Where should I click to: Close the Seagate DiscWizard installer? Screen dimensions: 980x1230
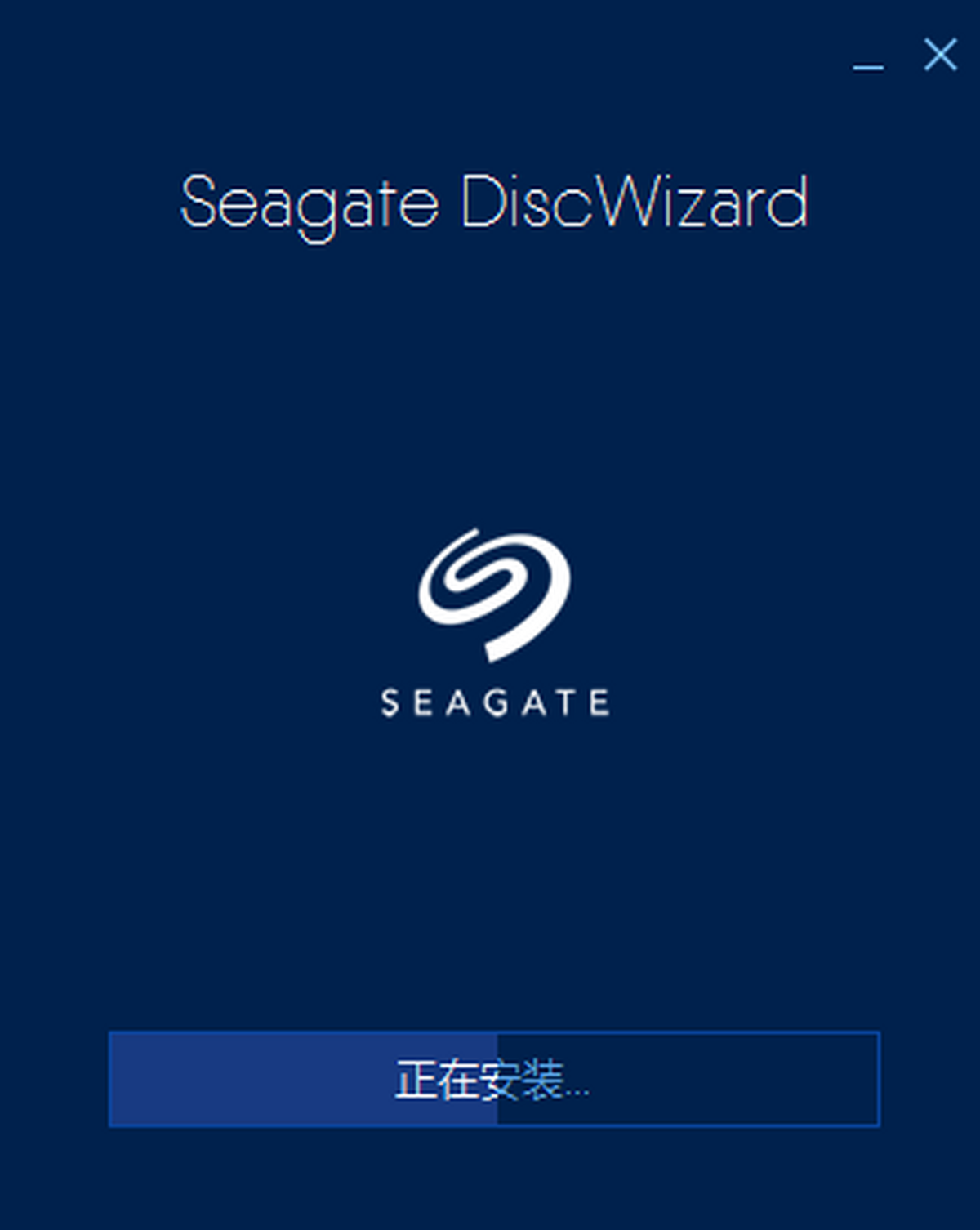940,55
